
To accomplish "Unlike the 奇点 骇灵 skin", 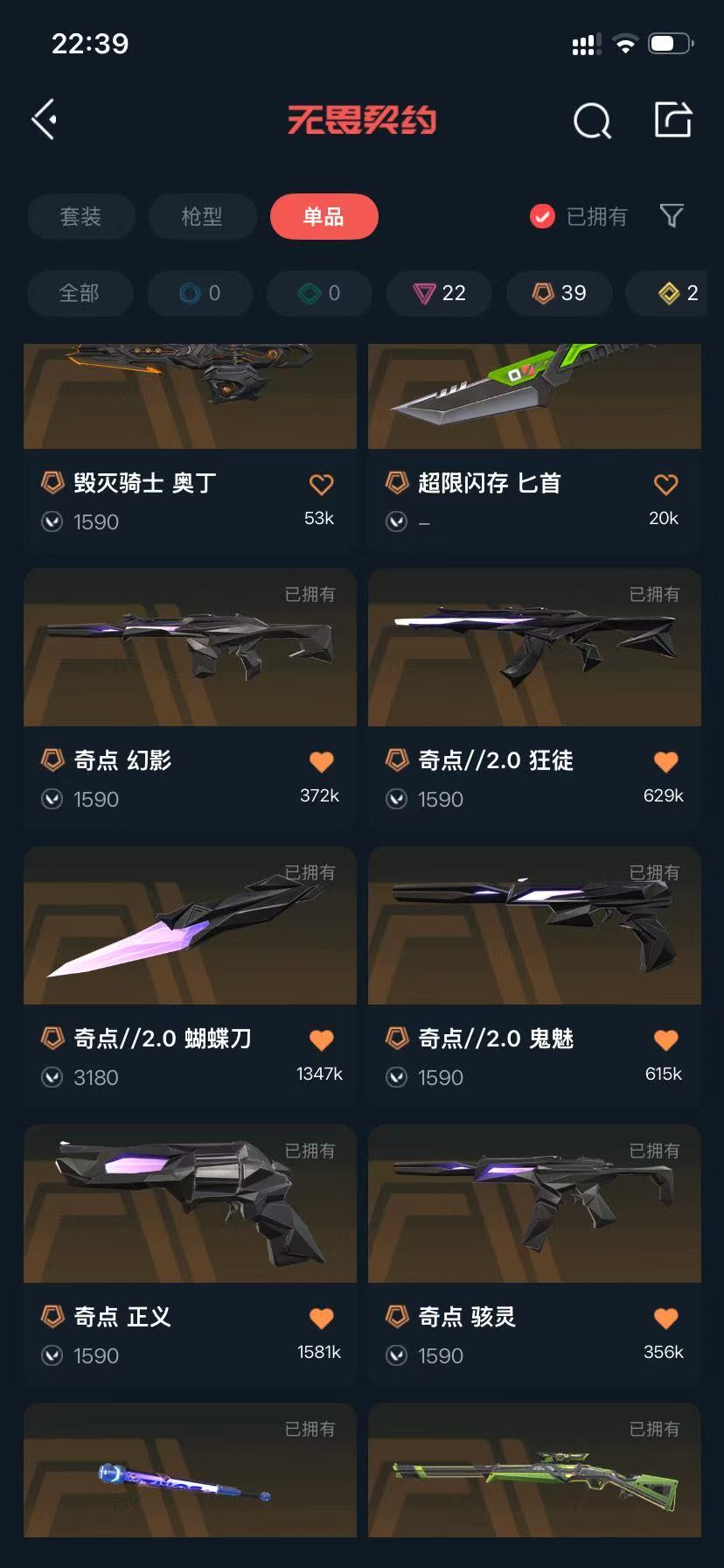I will pyautogui.click(x=666, y=1318).
